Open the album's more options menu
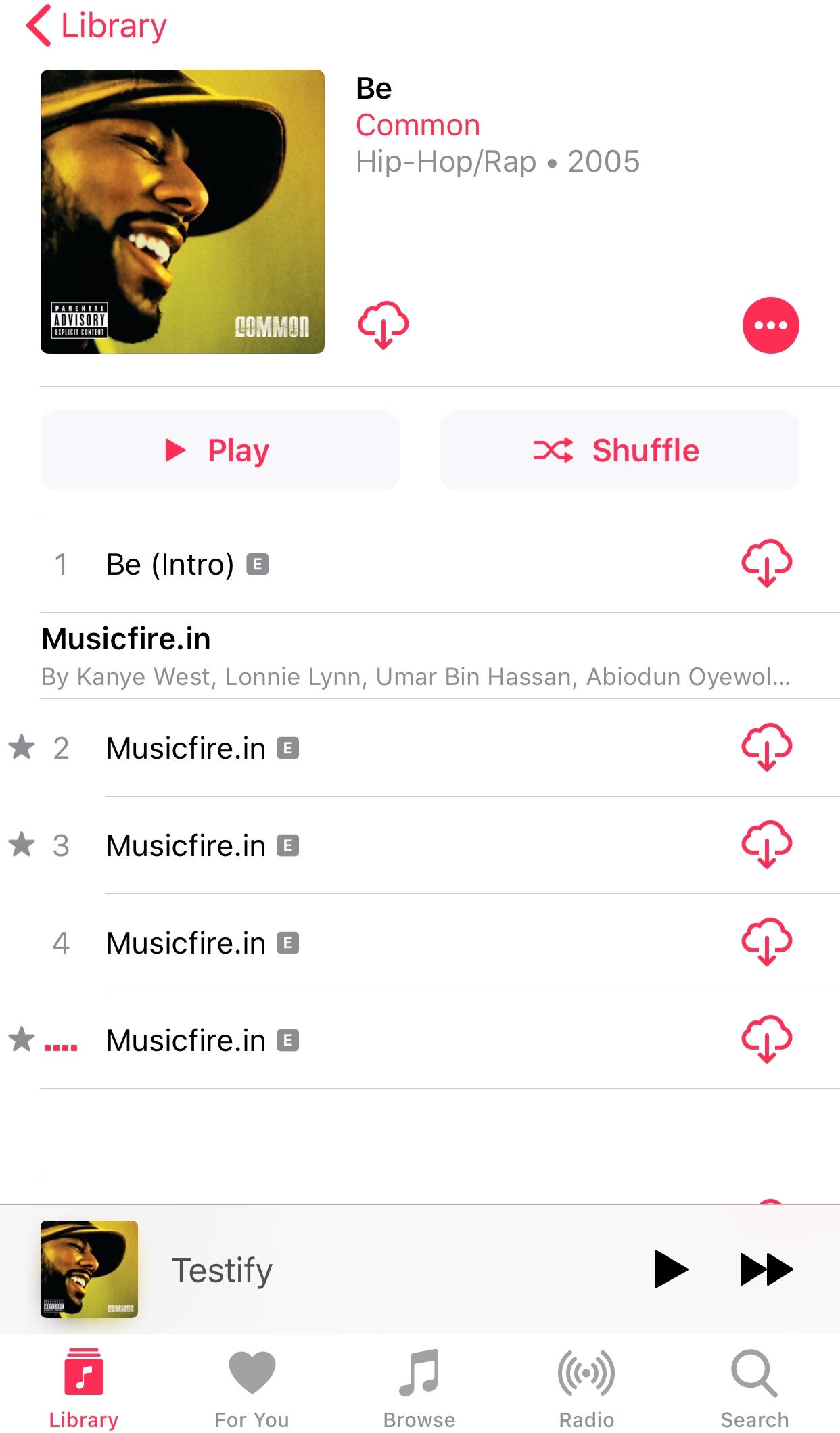 pos(770,325)
